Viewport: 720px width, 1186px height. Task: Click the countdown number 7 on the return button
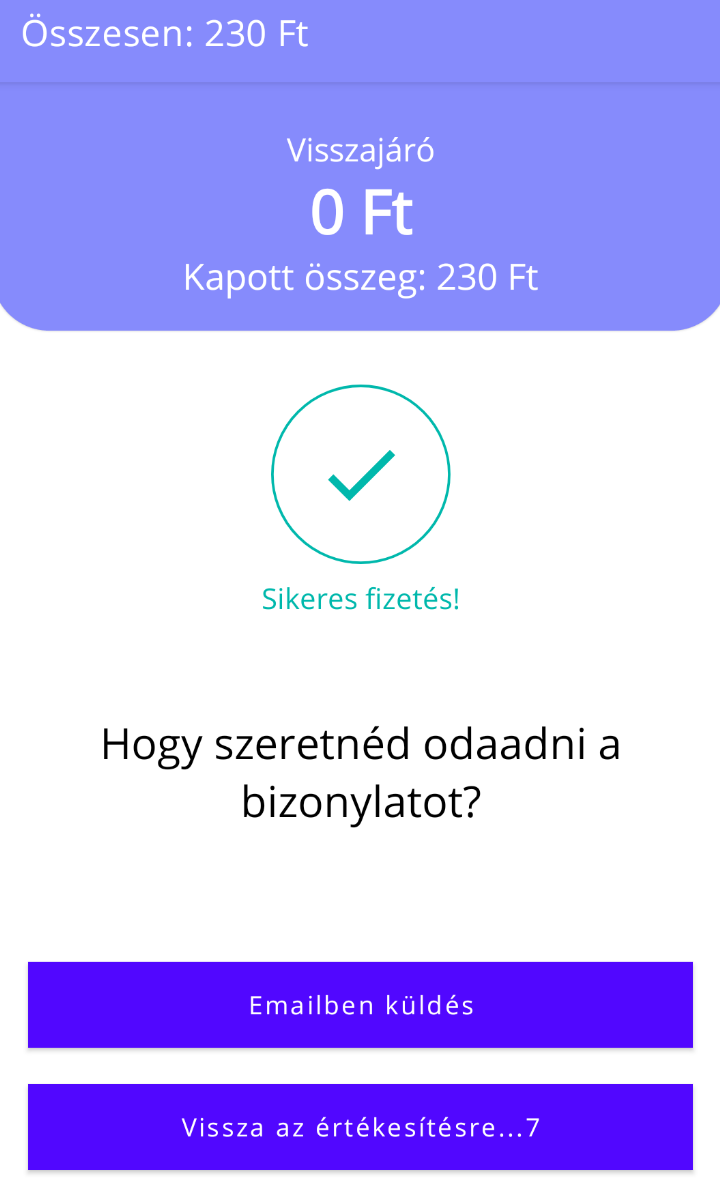click(x=532, y=1127)
